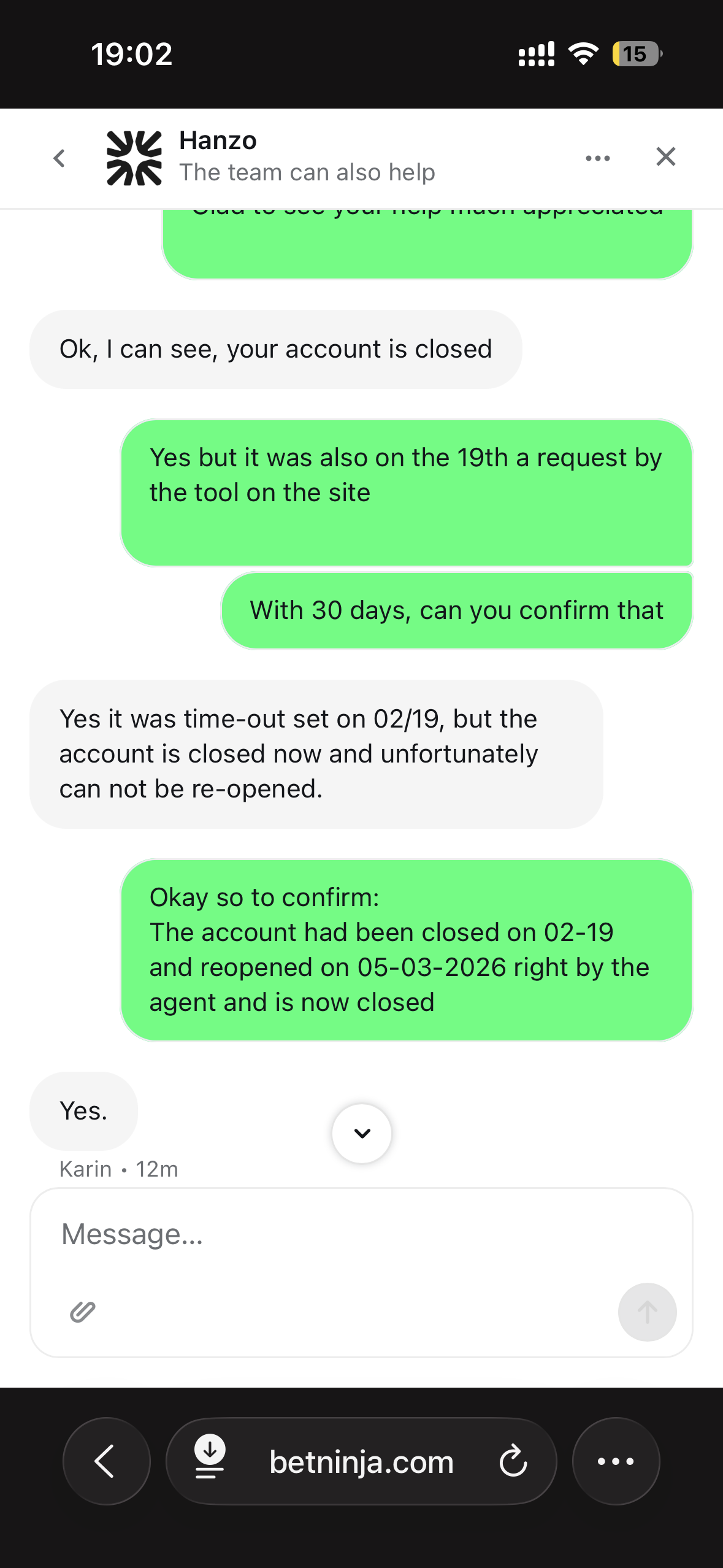The height and width of the screenshot is (1568, 723).
Task: Send the message with the arrow button
Action: (647, 1312)
